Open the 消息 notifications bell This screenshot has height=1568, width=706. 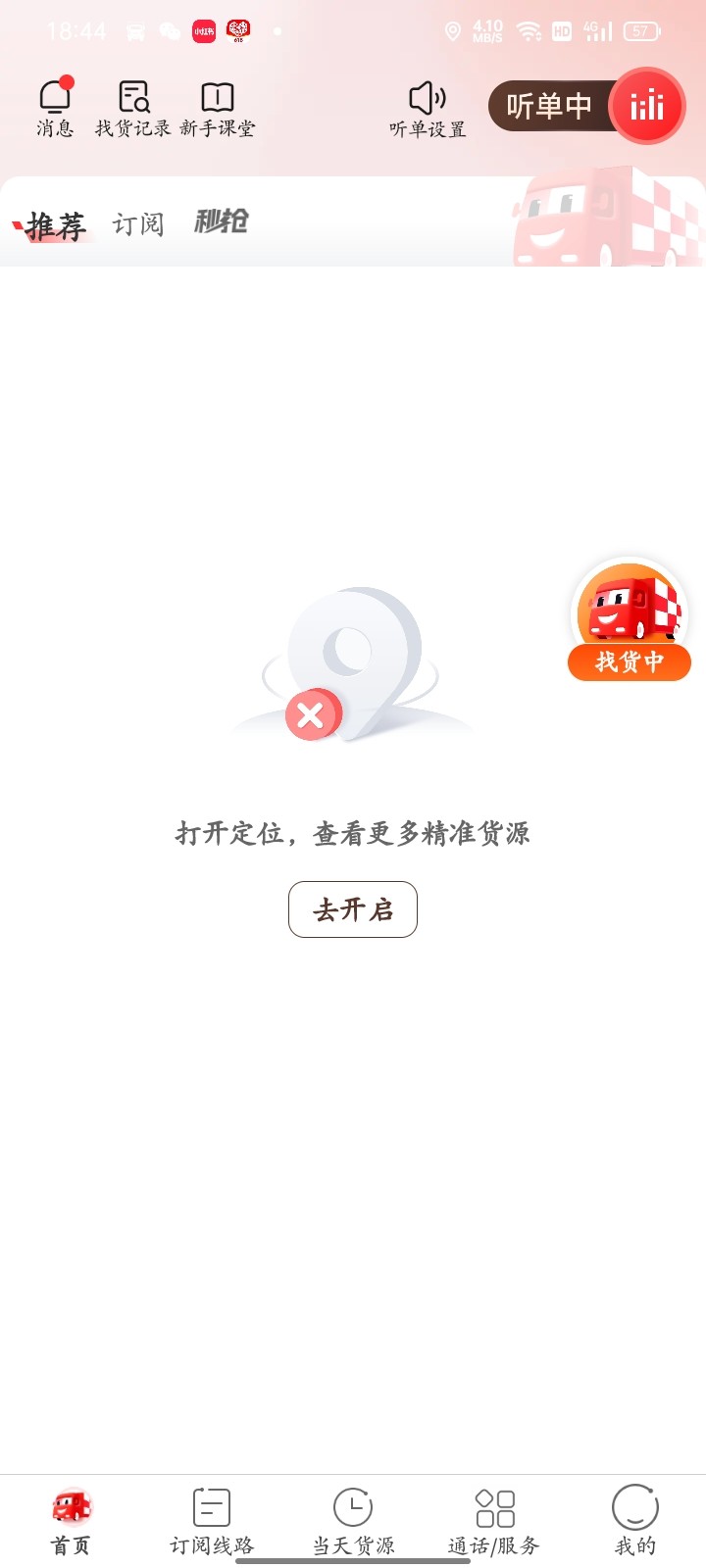[x=55, y=108]
